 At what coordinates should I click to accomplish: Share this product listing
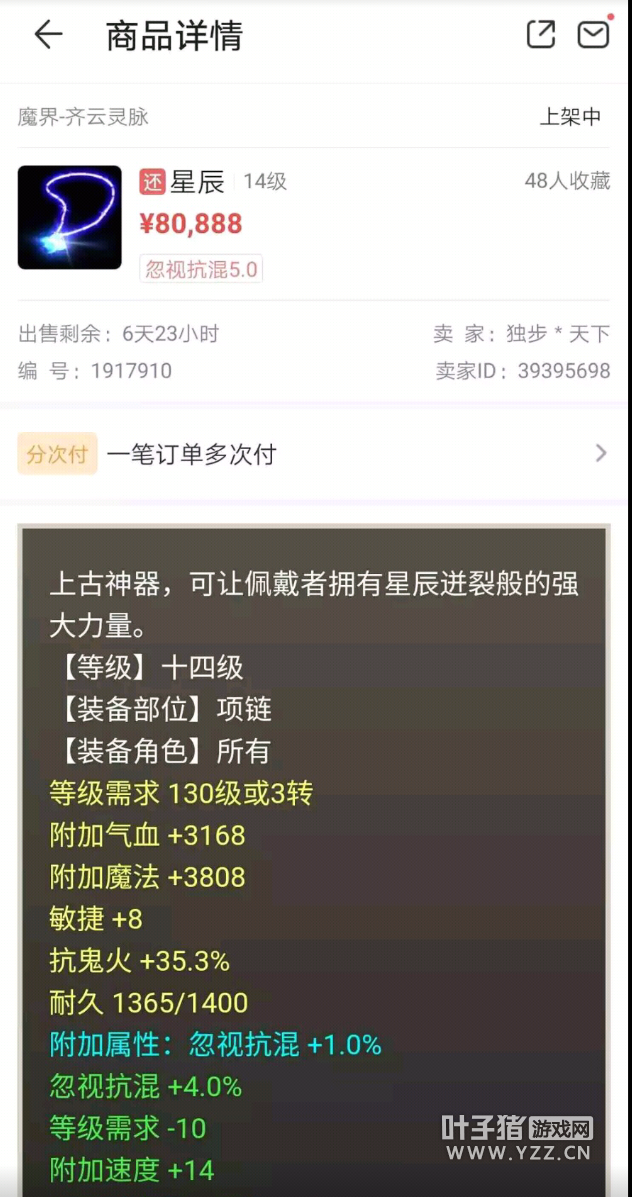[540, 34]
